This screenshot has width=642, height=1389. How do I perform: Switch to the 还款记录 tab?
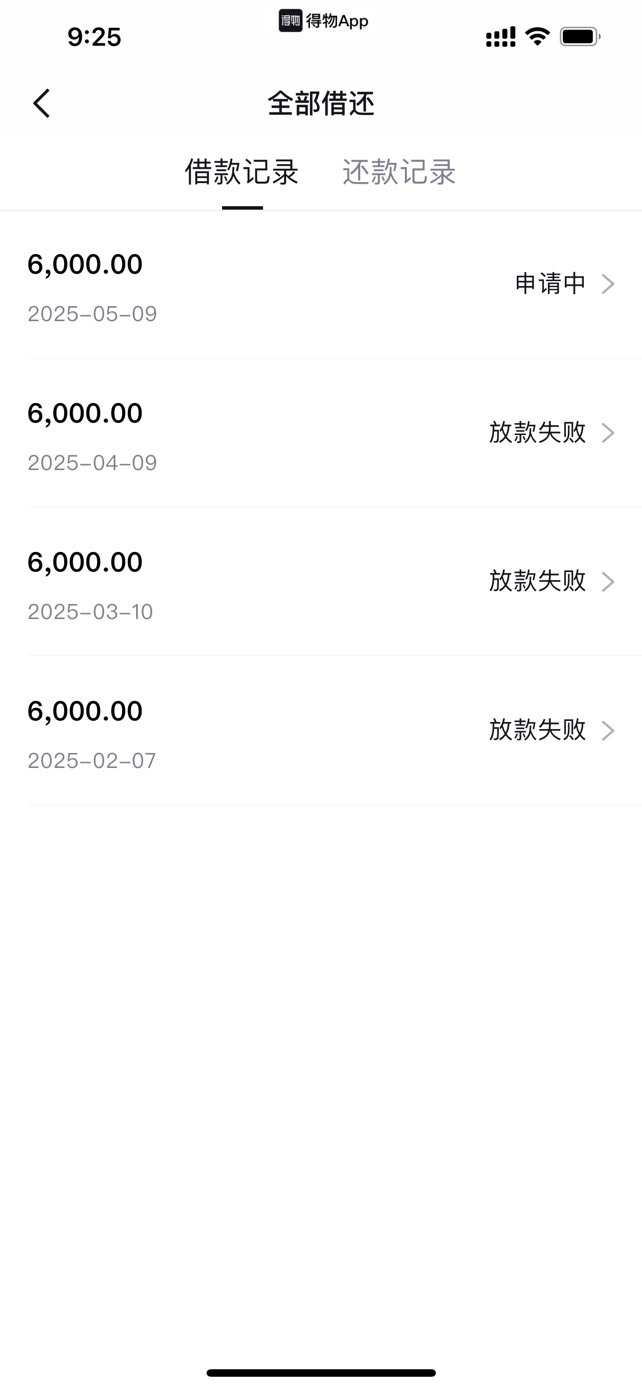click(399, 172)
